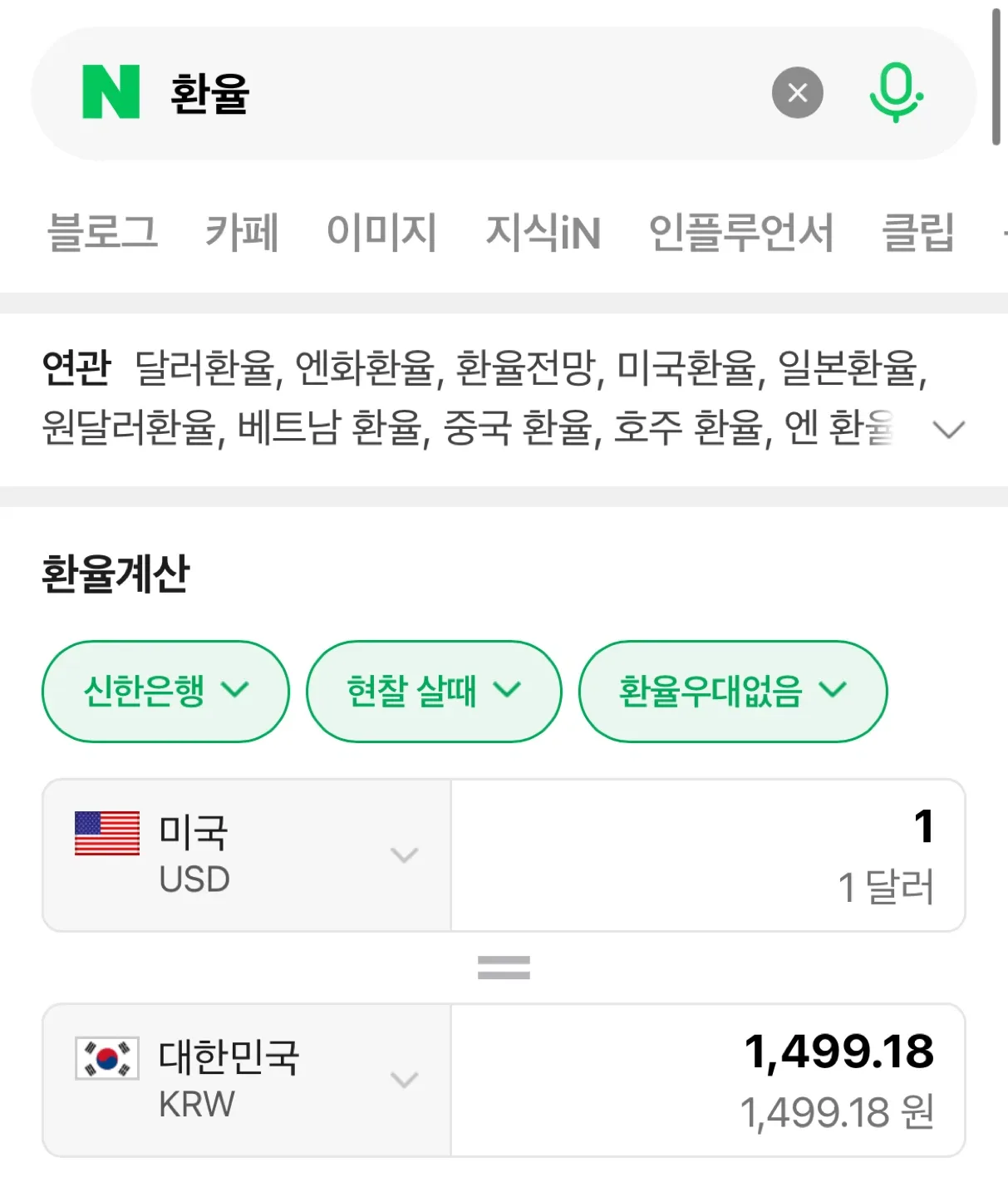Open the 환율우대없음 dropdown
The height and width of the screenshot is (1197, 1008).
coord(732,691)
